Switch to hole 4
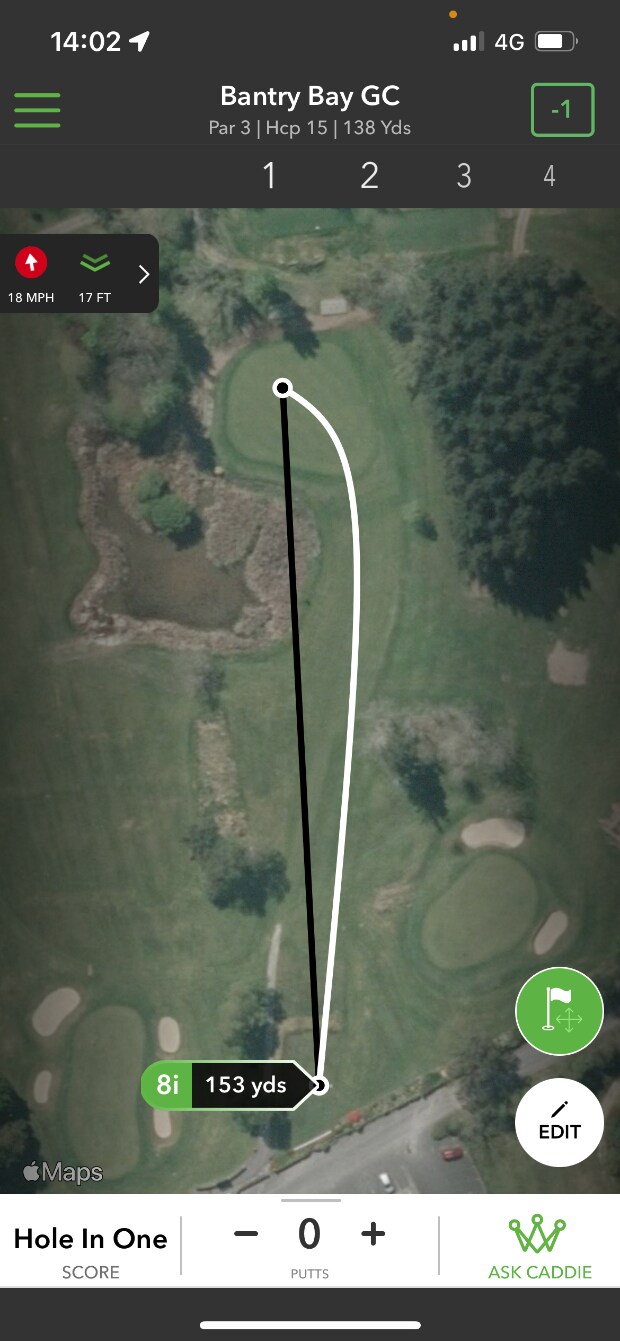Viewport: 620px width, 1341px height. pyautogui.click(x=549, y=176)
